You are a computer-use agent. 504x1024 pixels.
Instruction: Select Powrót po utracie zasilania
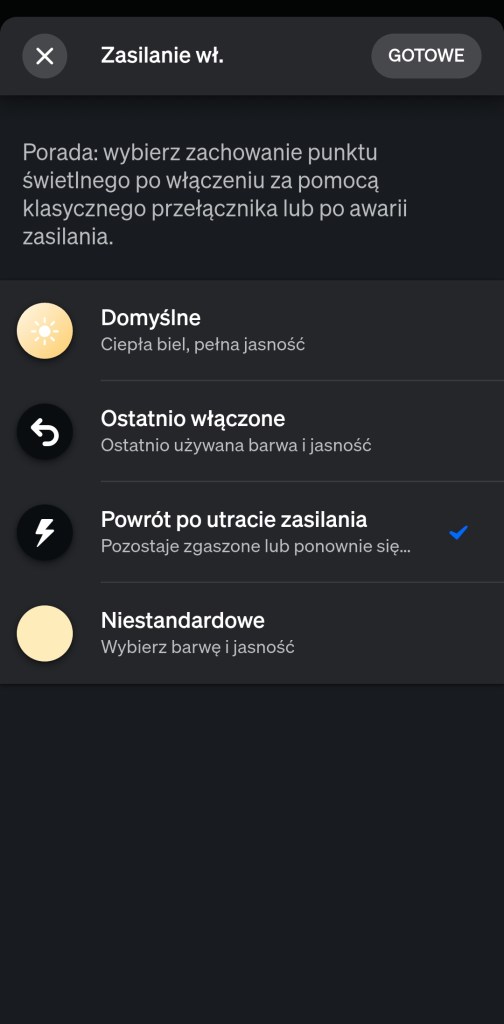[252, 532]
